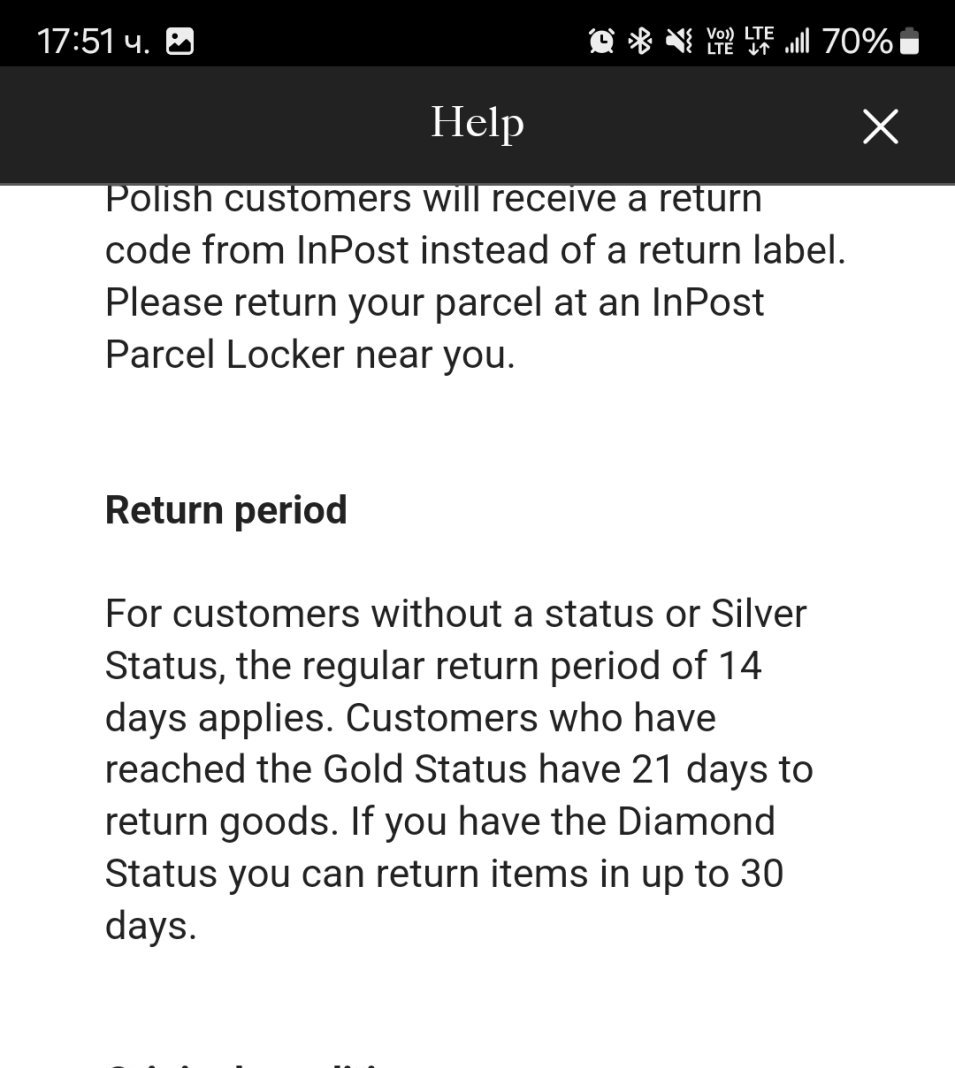Close the Help page
Screen dimensions: 955x1068
point(880,127)
